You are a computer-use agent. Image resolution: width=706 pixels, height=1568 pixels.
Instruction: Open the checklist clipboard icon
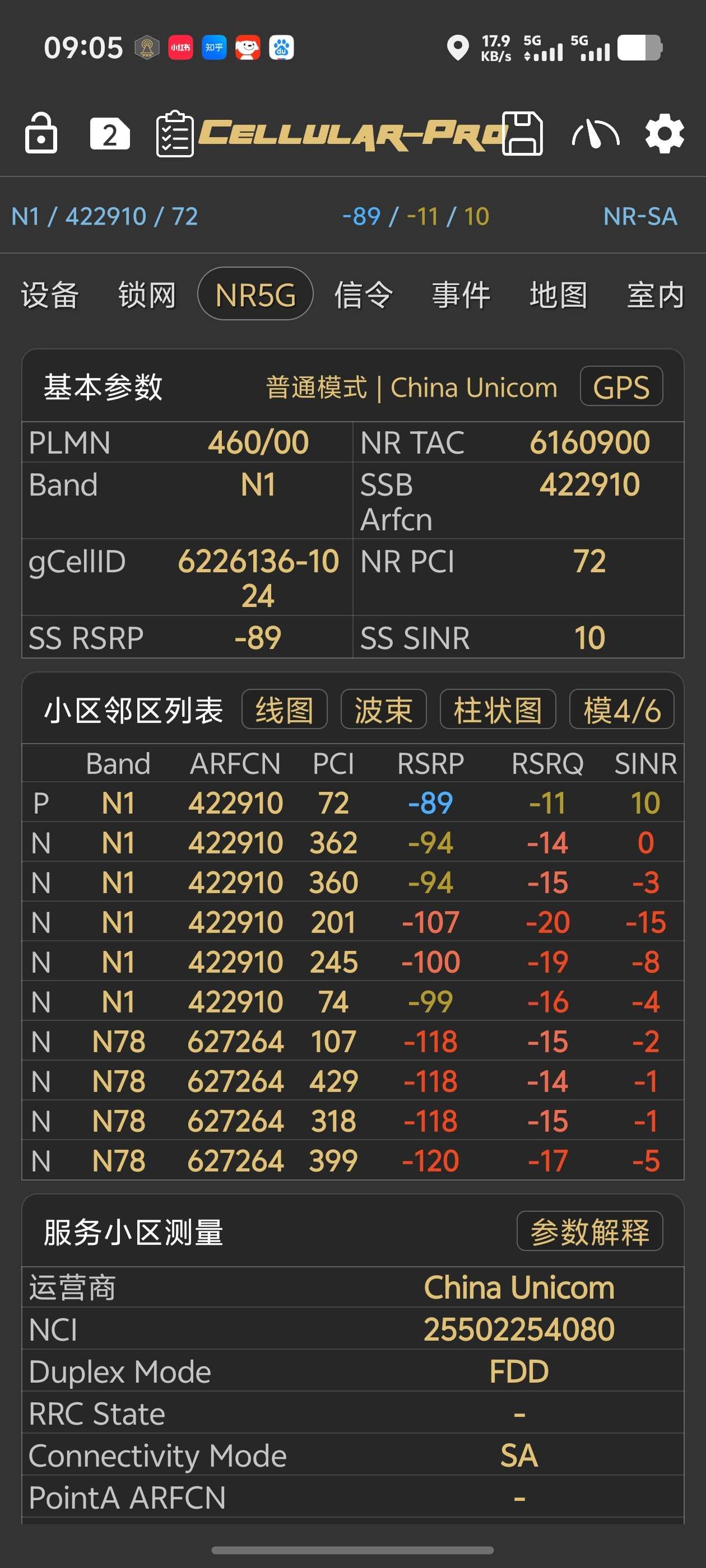175,134
